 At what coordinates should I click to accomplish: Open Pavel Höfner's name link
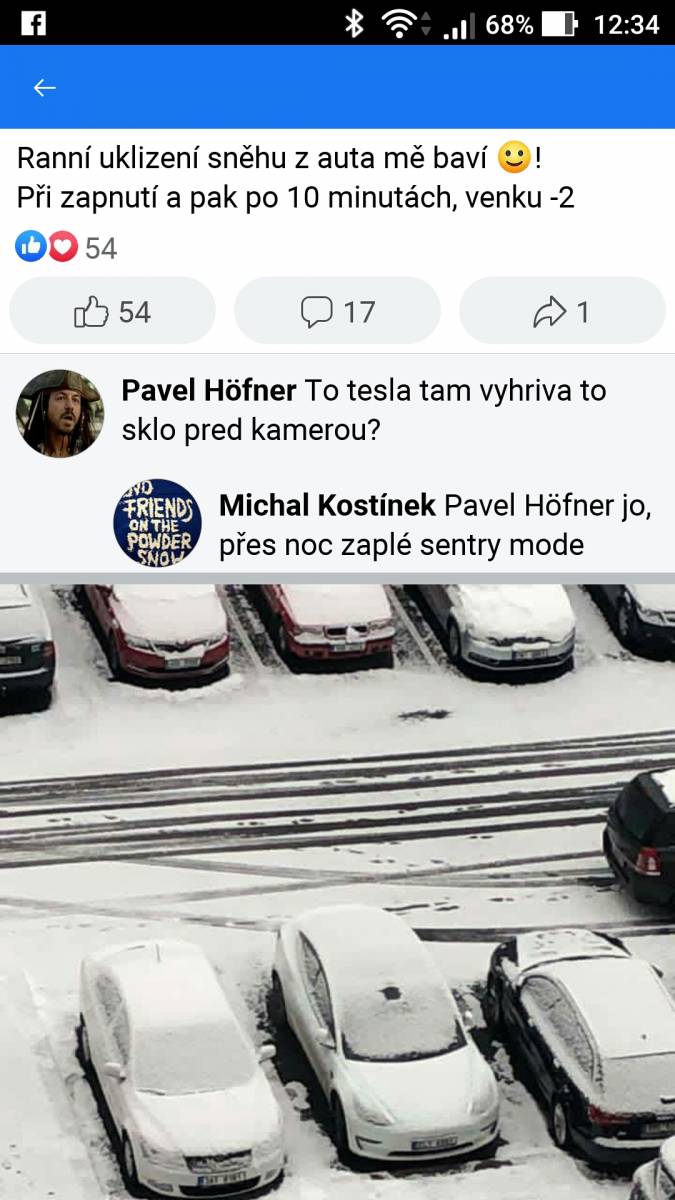pos(209,390)
